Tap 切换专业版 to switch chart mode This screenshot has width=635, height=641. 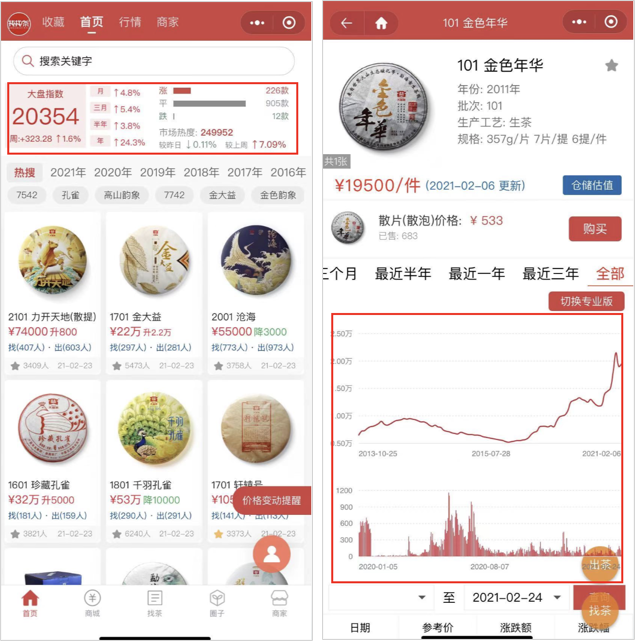(x=585, y=301)
